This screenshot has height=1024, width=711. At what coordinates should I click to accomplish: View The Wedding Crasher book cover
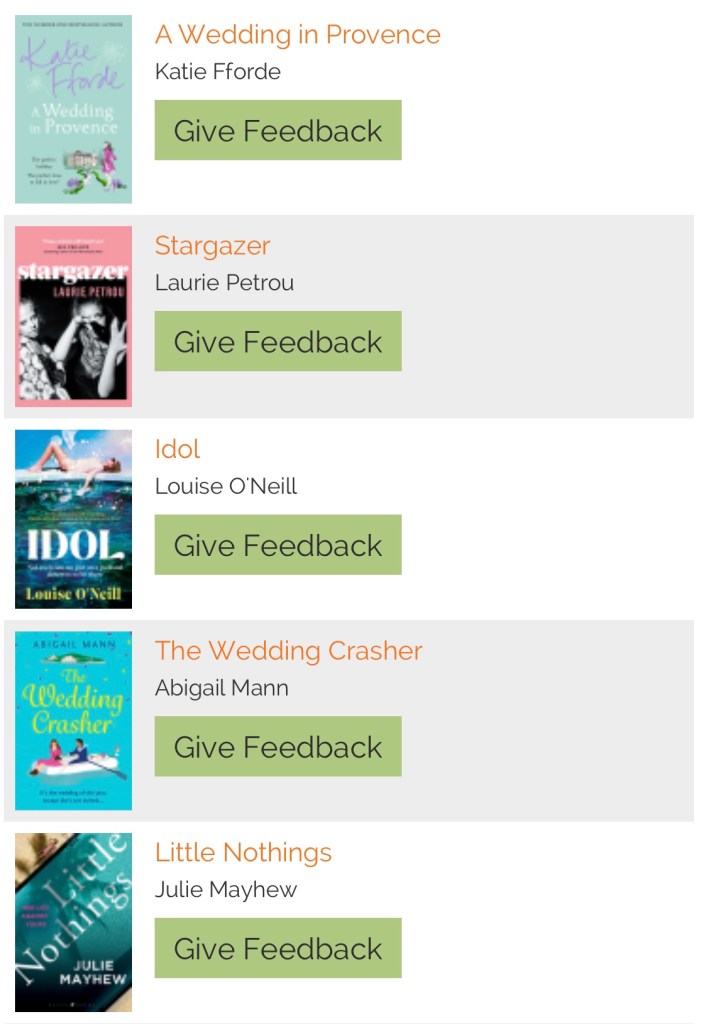pyautogui.click(x=73, y=720)
